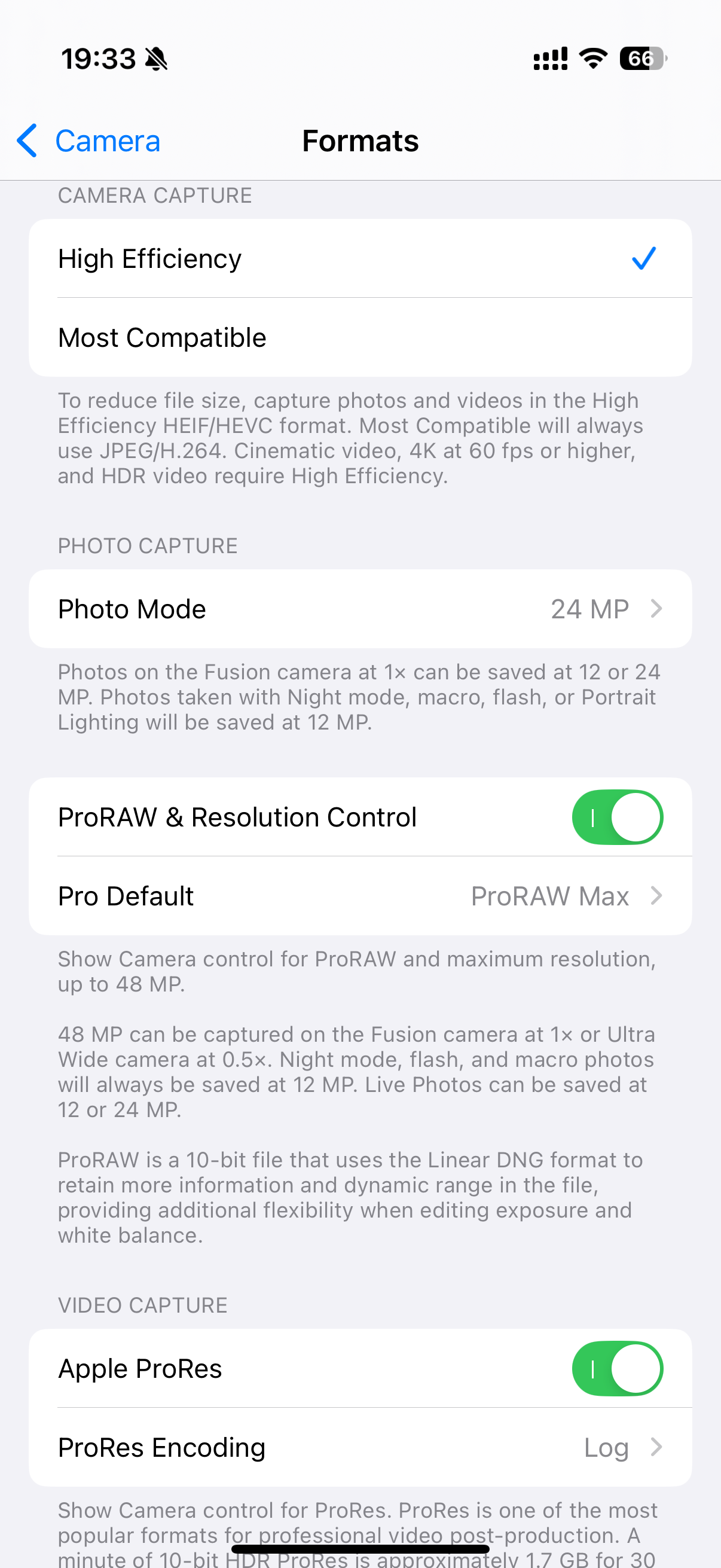The height and width of the screenshot is (1568, 721).
Task: Go back to Camera settings
Action: pos(89,141)
